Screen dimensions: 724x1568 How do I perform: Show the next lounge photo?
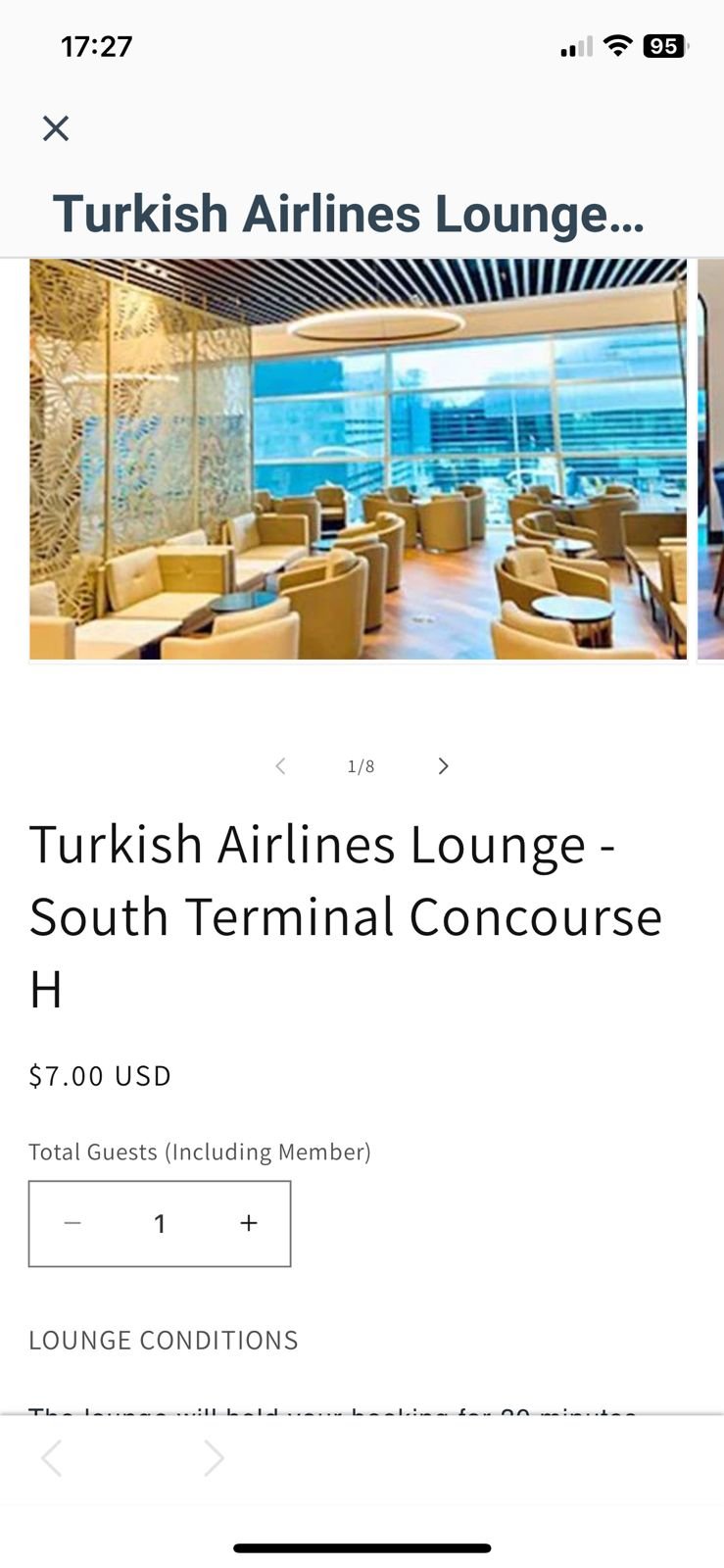[443, 766]
